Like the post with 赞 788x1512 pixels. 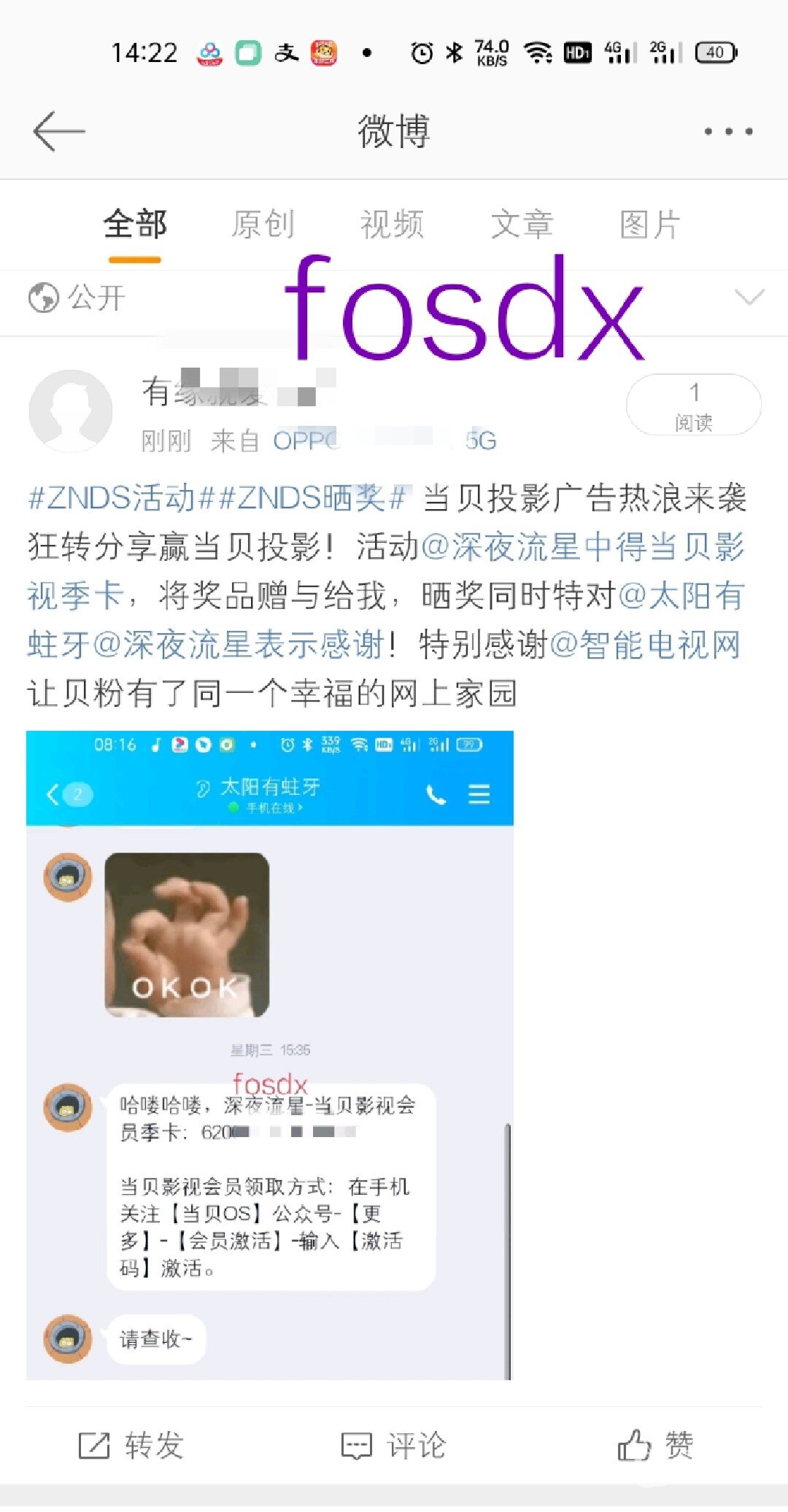coord(655,1445)
